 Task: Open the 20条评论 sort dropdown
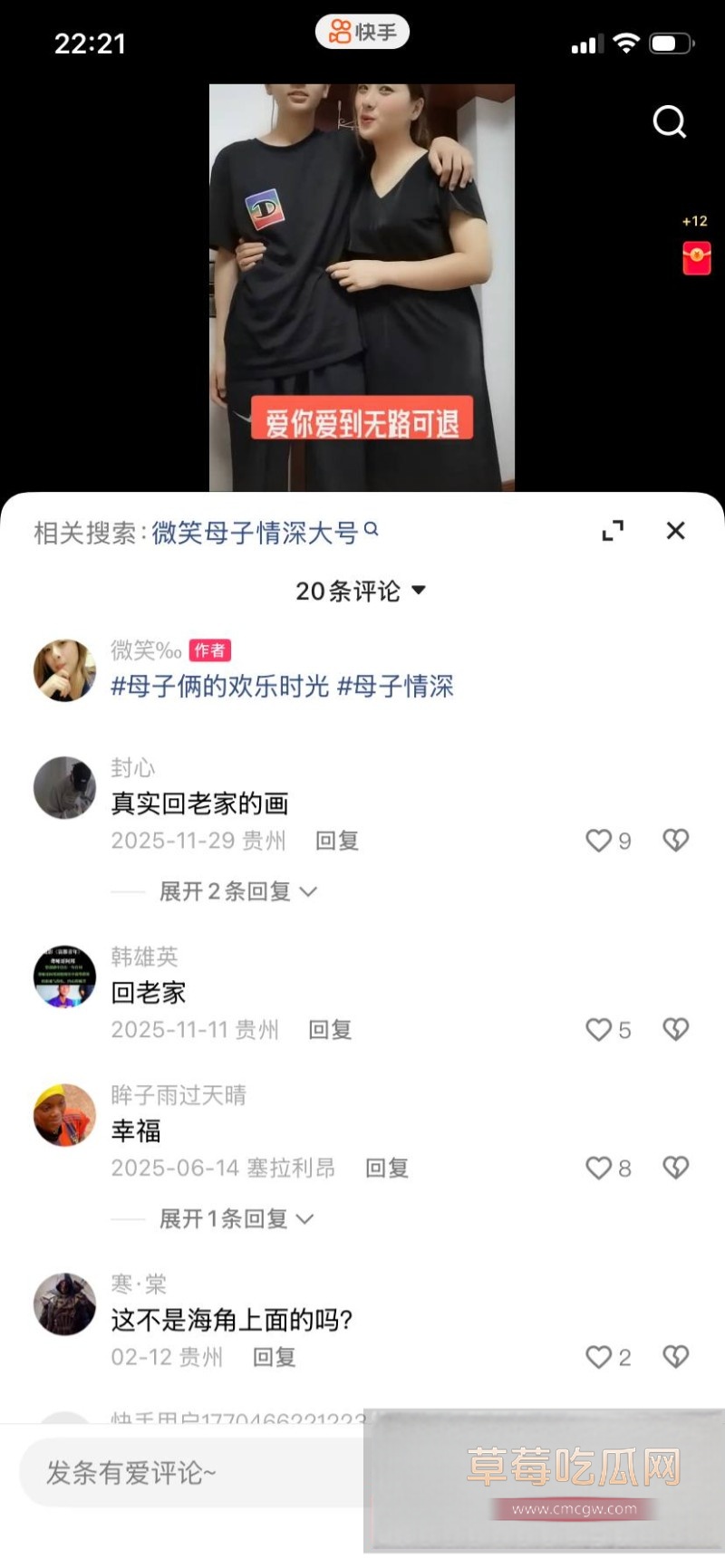(362, 590)
